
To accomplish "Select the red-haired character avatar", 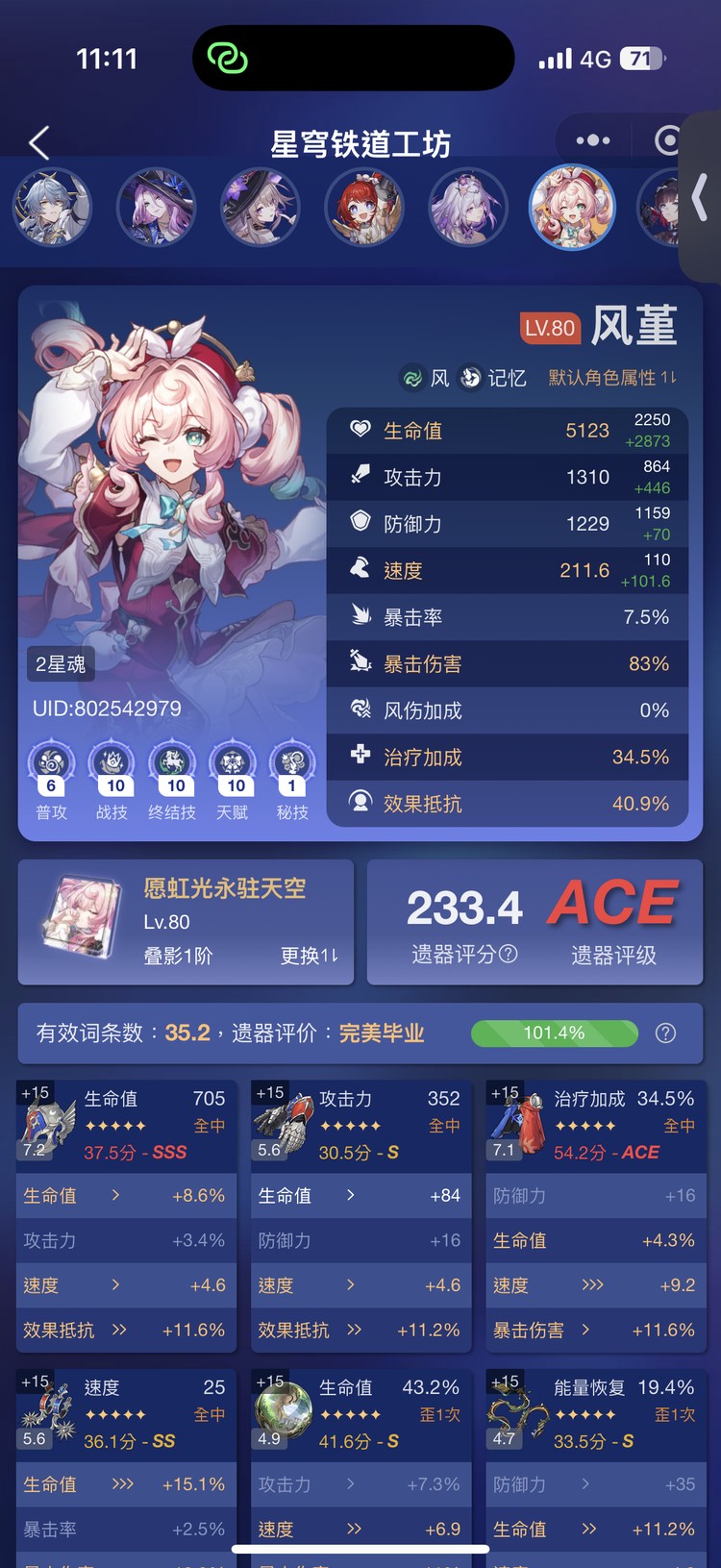I will [364, 207].
